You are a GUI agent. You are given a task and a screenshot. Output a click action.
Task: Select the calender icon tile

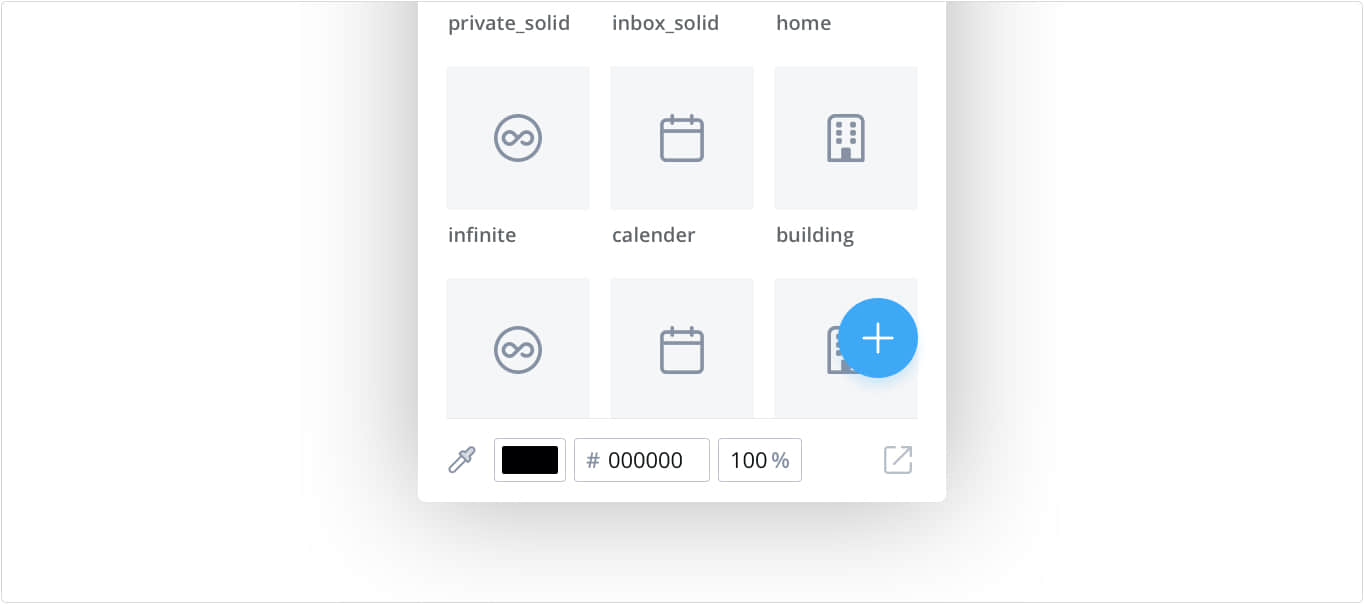(682, 138)
